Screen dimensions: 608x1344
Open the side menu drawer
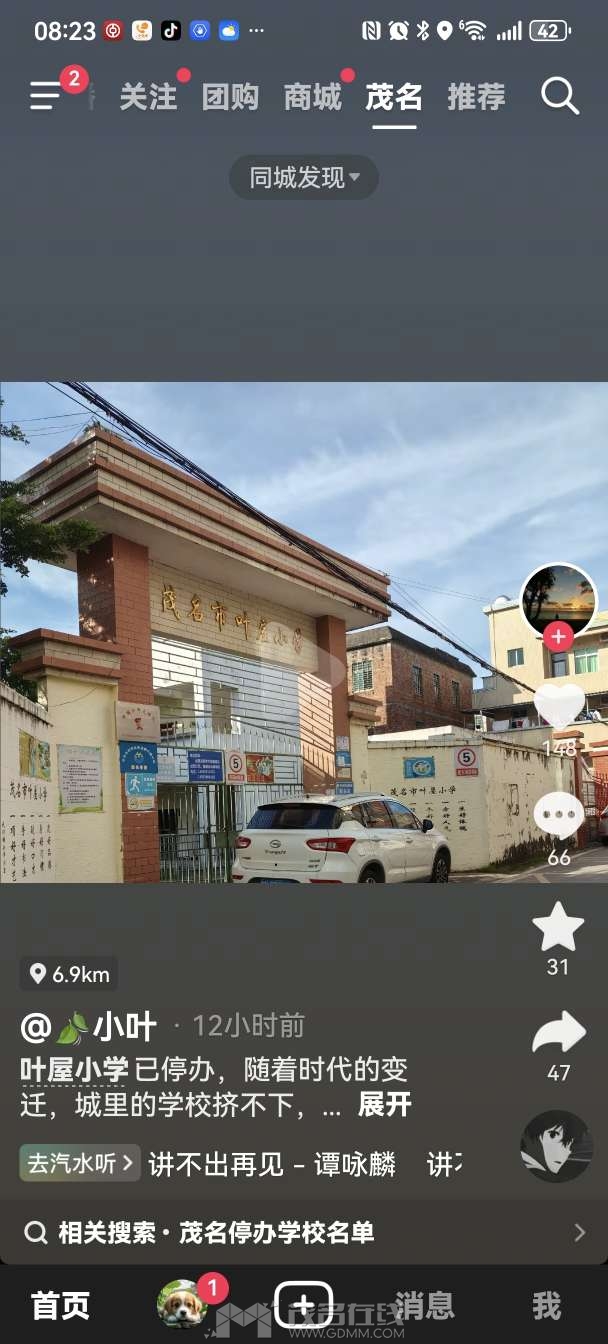pos(46,96)
